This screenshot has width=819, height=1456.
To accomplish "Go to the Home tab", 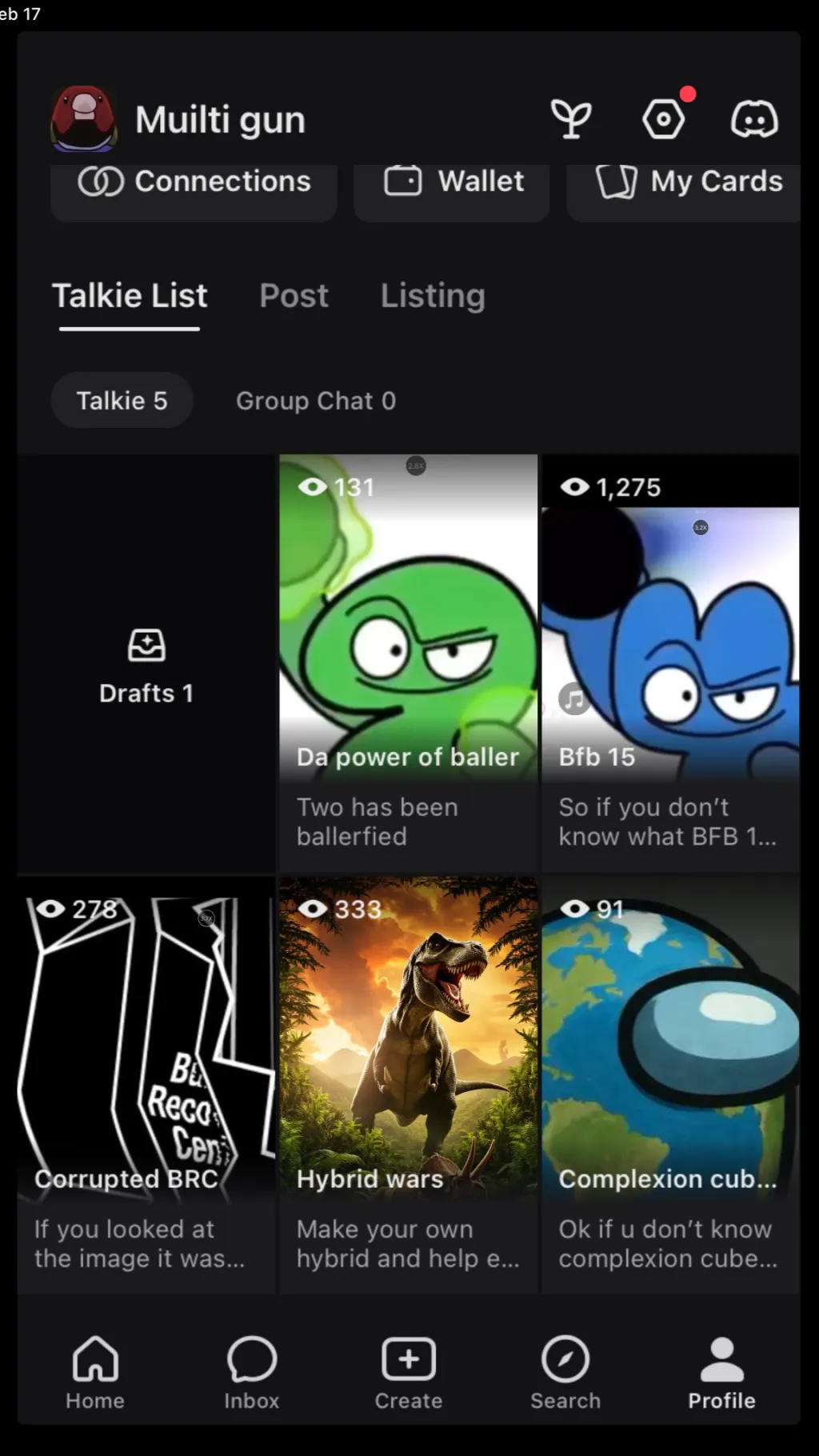I will [95, 1372].
